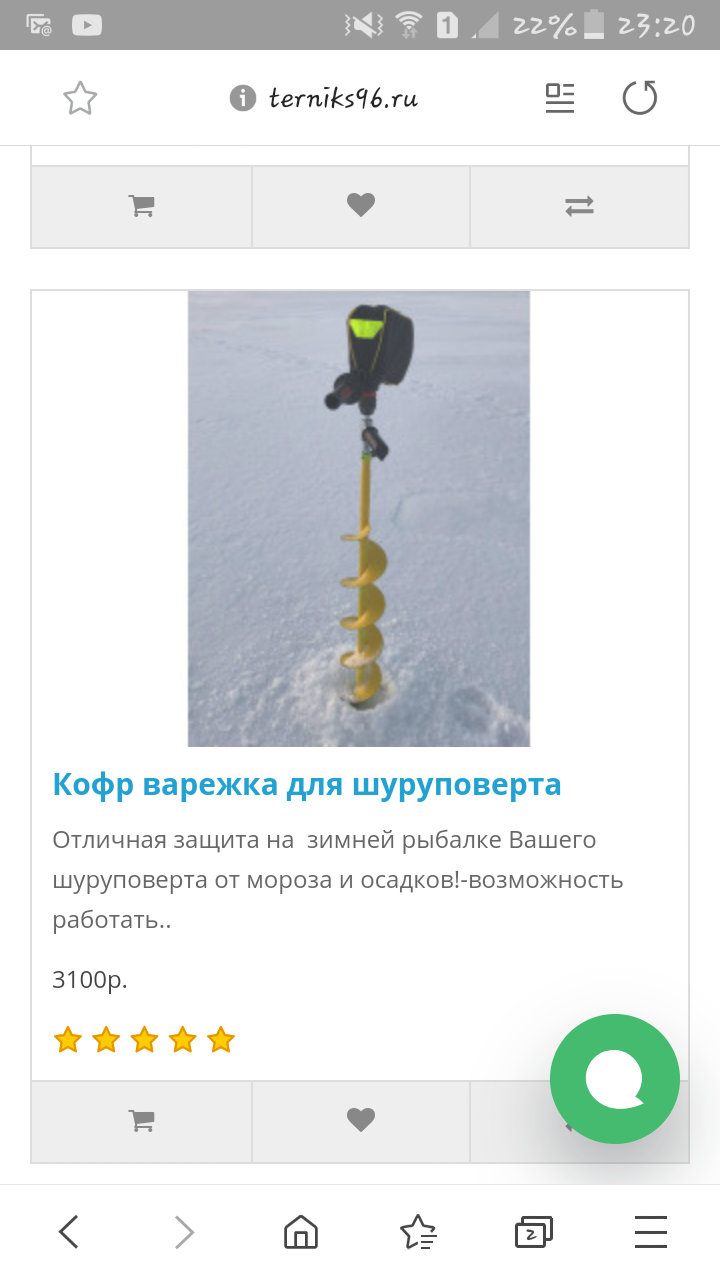Open the ice auger product image
The width and height of the screenshot is (720, 1280).
click(x=359, y=518)
